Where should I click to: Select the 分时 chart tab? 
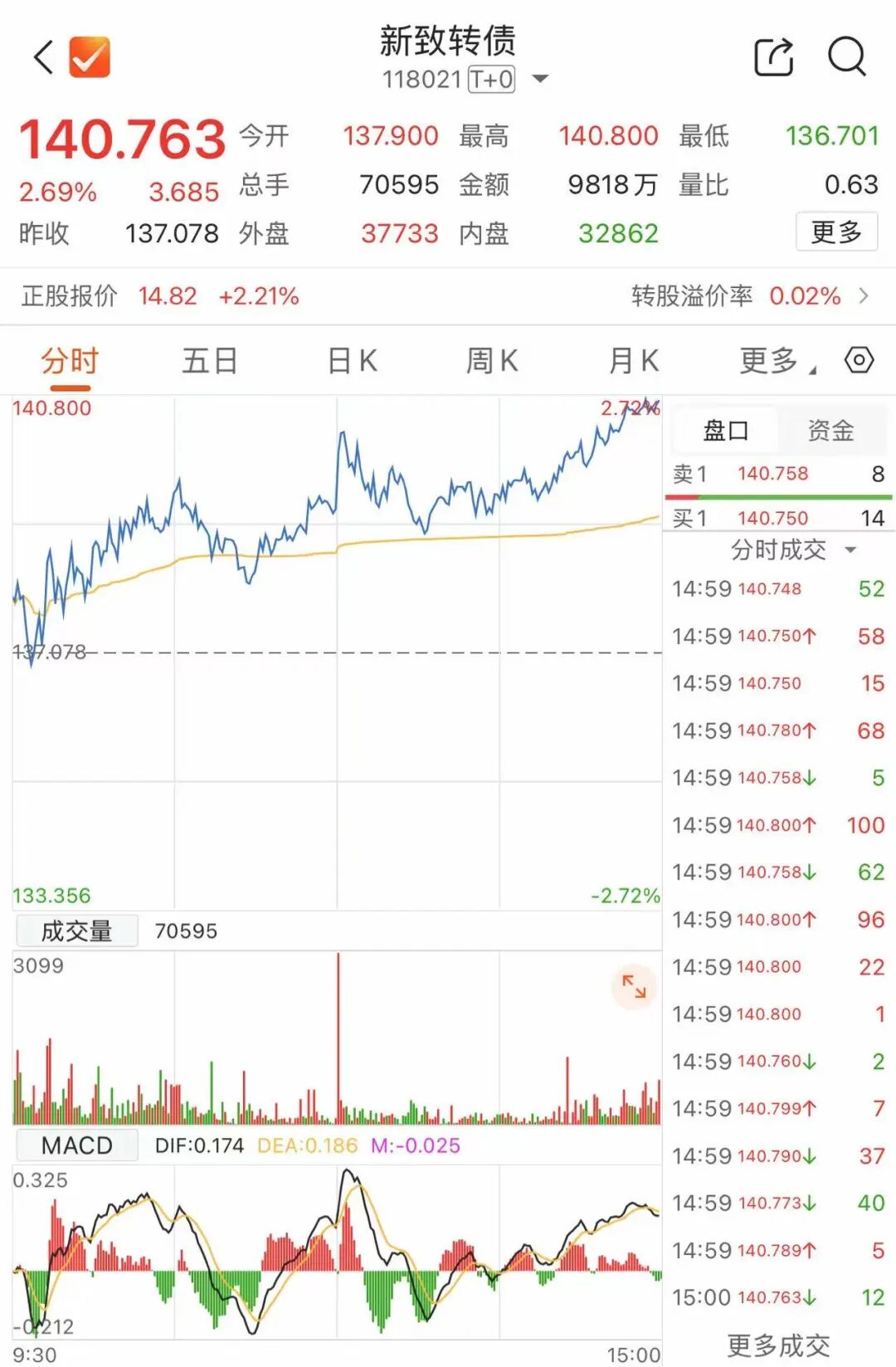point(70,362)
